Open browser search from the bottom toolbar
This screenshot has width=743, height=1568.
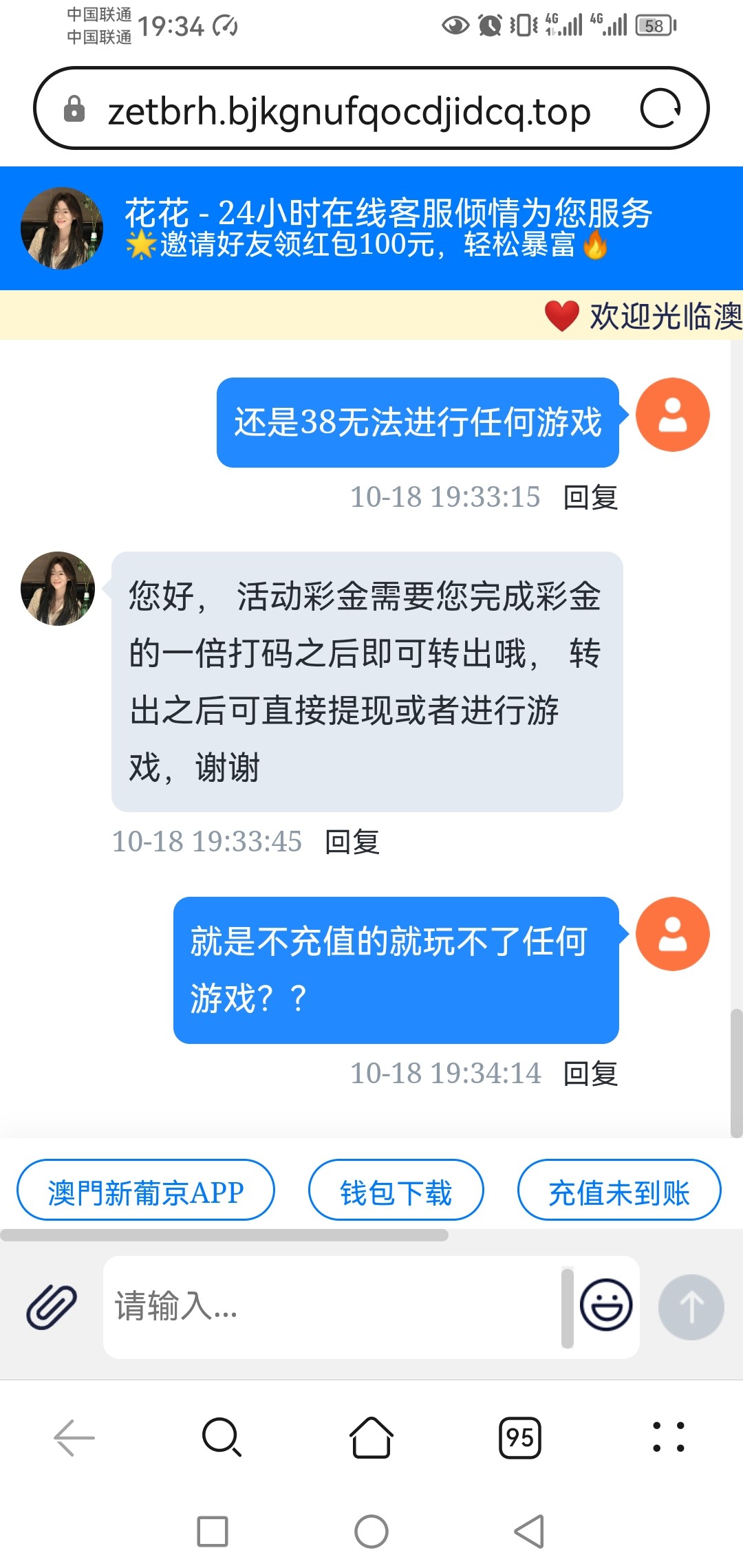click(222, 1437)
